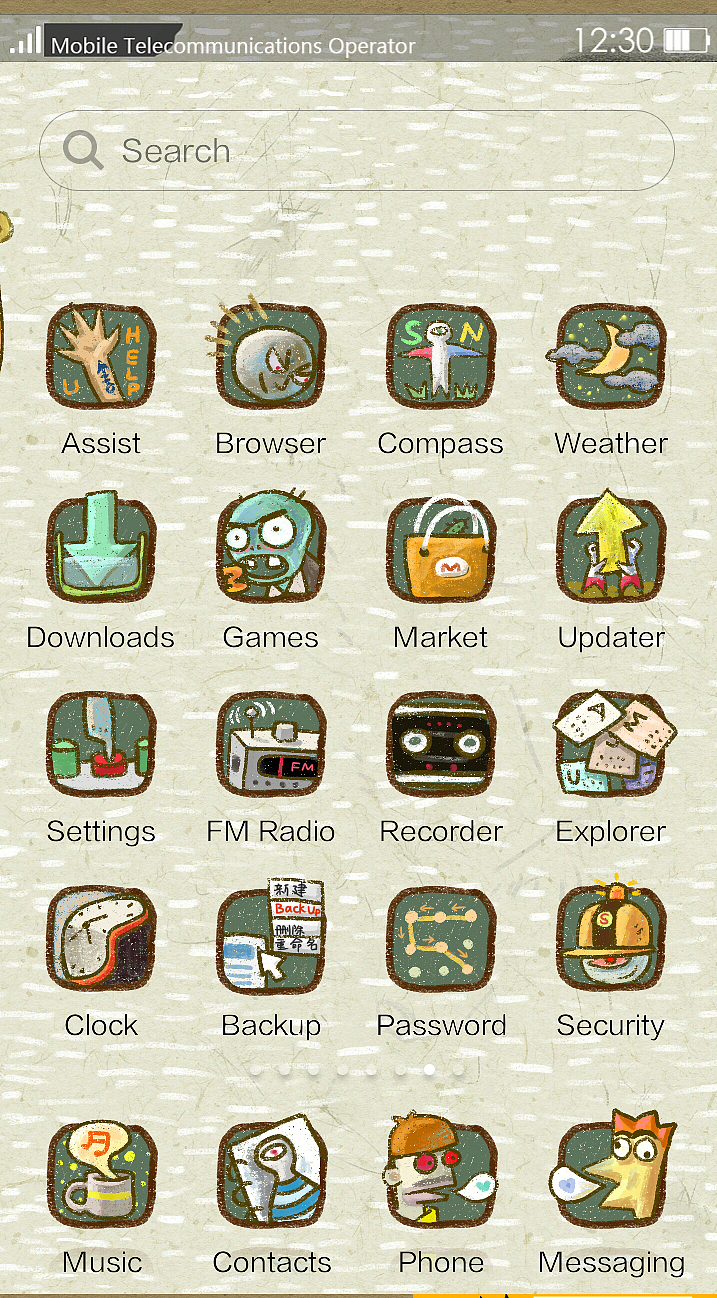This screenshot has height=1298, width=717.
Task: Launch the Updater app
Action: [611, 548]
